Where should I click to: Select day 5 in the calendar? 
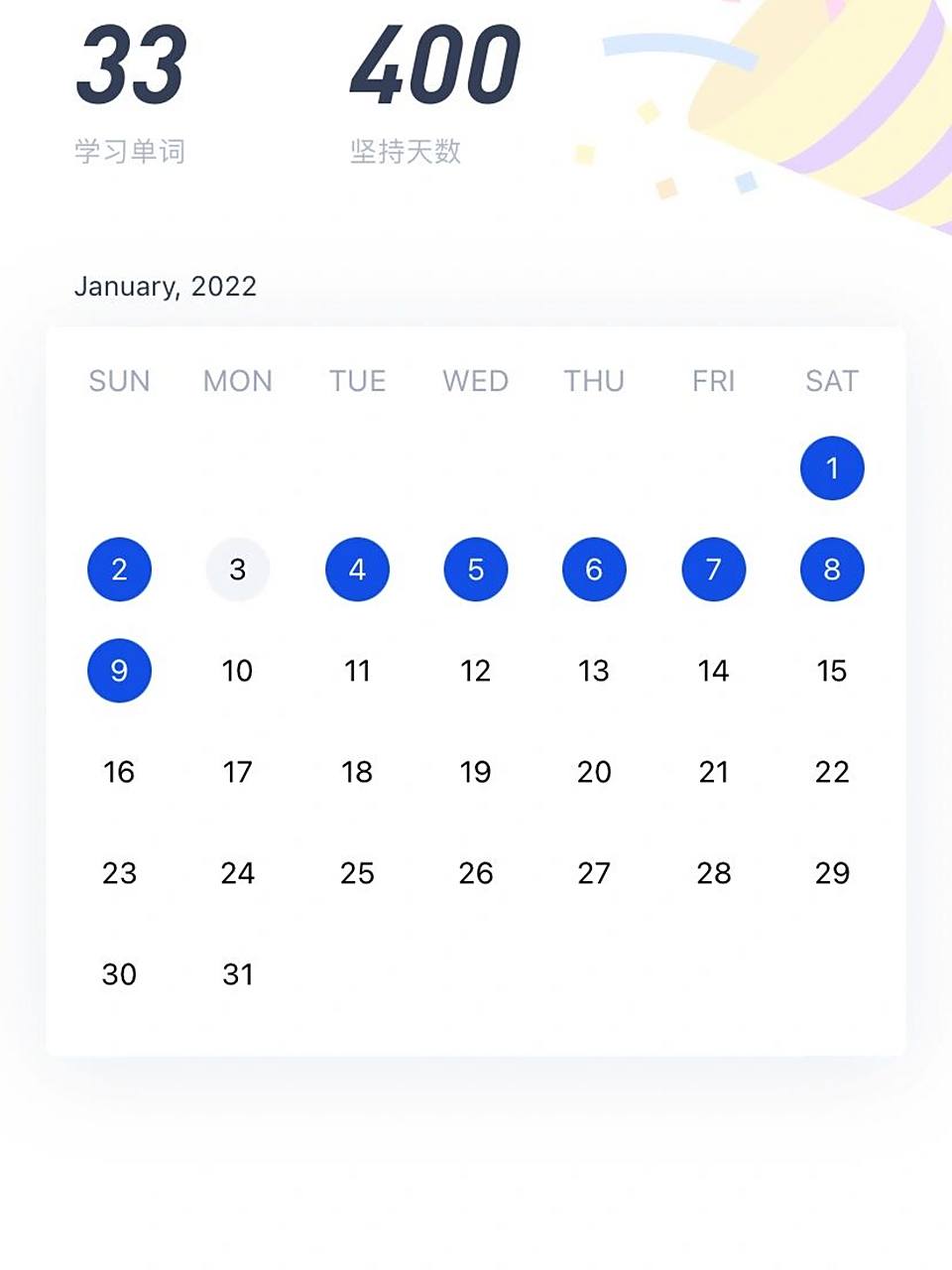point(475,570)
